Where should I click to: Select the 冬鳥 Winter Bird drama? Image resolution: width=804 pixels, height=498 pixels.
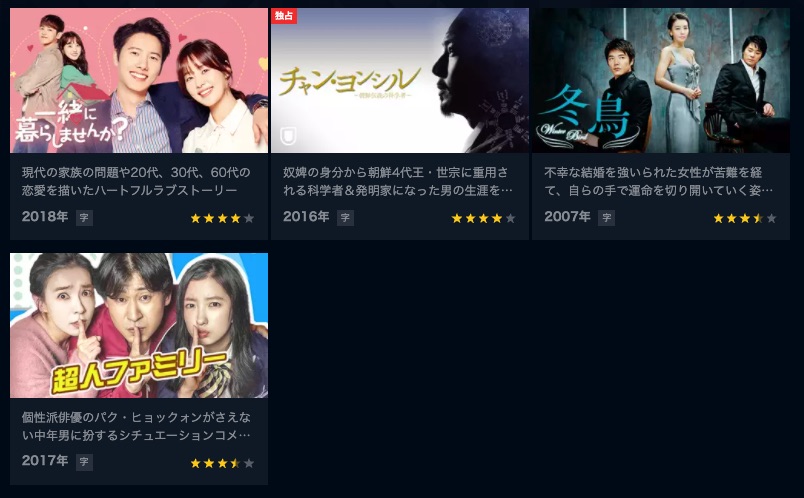(x=660, y=82)
